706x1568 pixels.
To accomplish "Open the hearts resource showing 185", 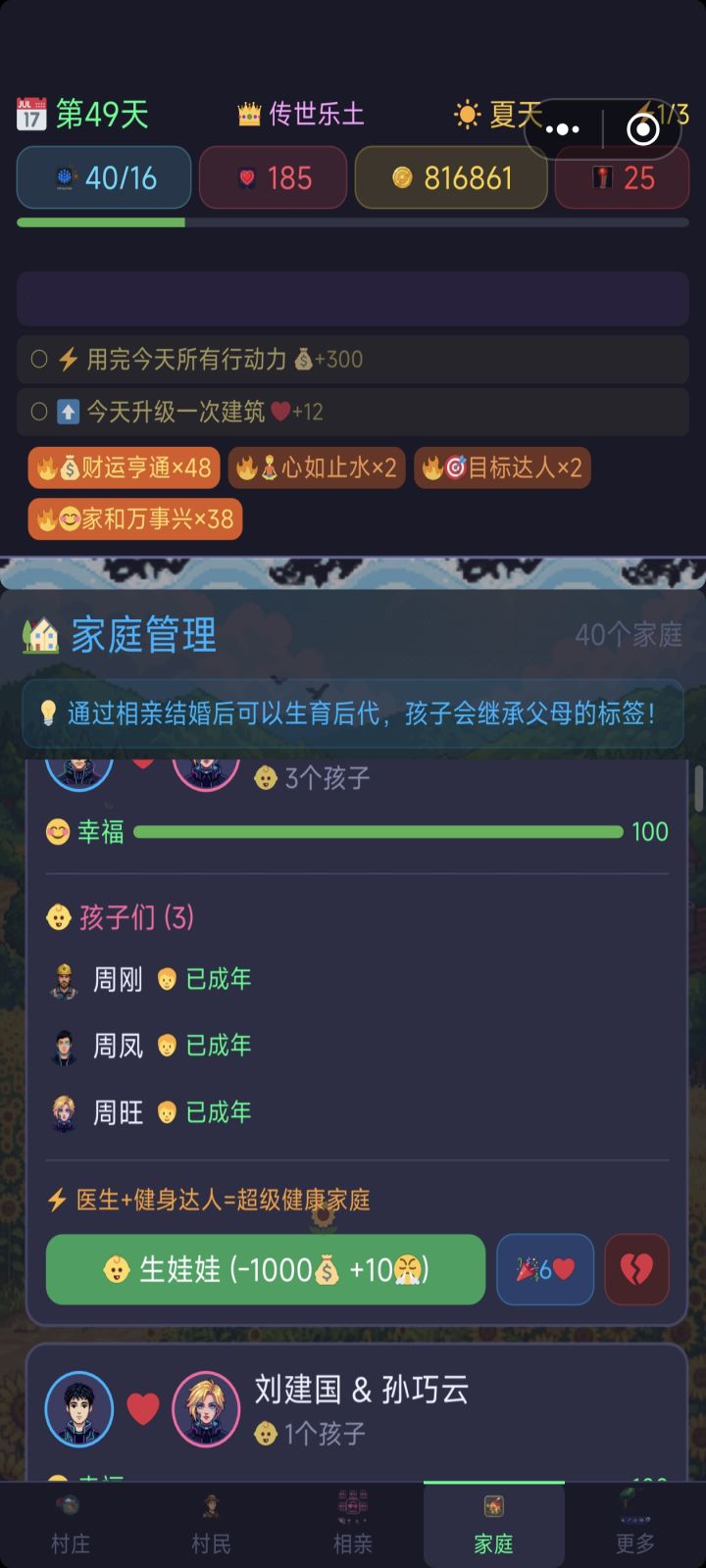I will pos(273,177).
